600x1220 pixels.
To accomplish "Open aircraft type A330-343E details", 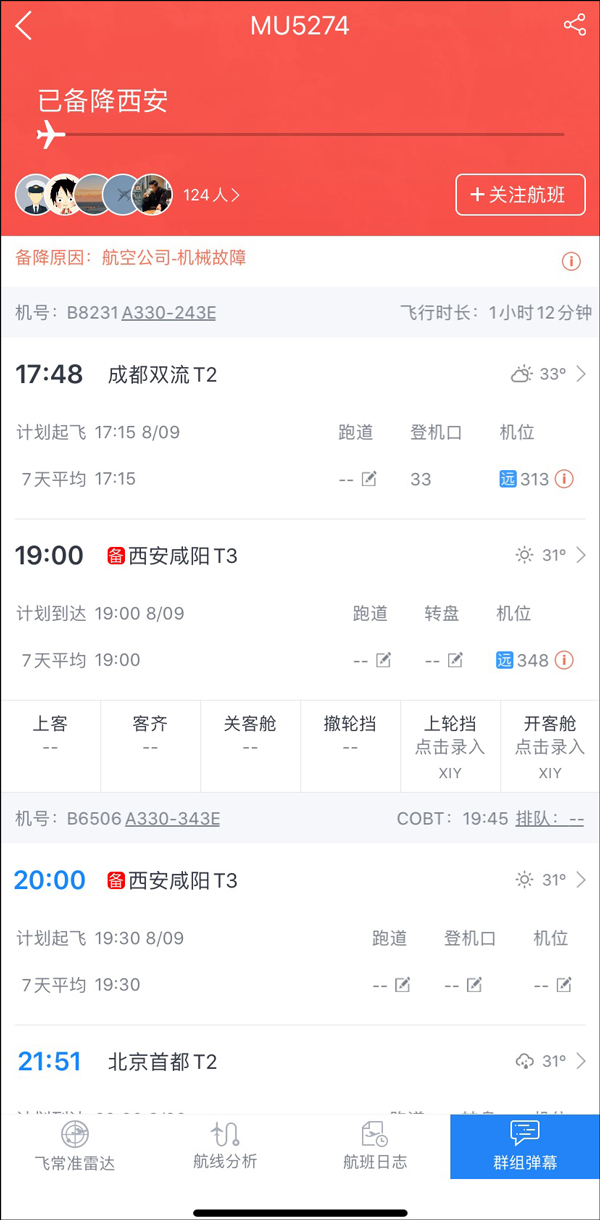I will (172, 819).
